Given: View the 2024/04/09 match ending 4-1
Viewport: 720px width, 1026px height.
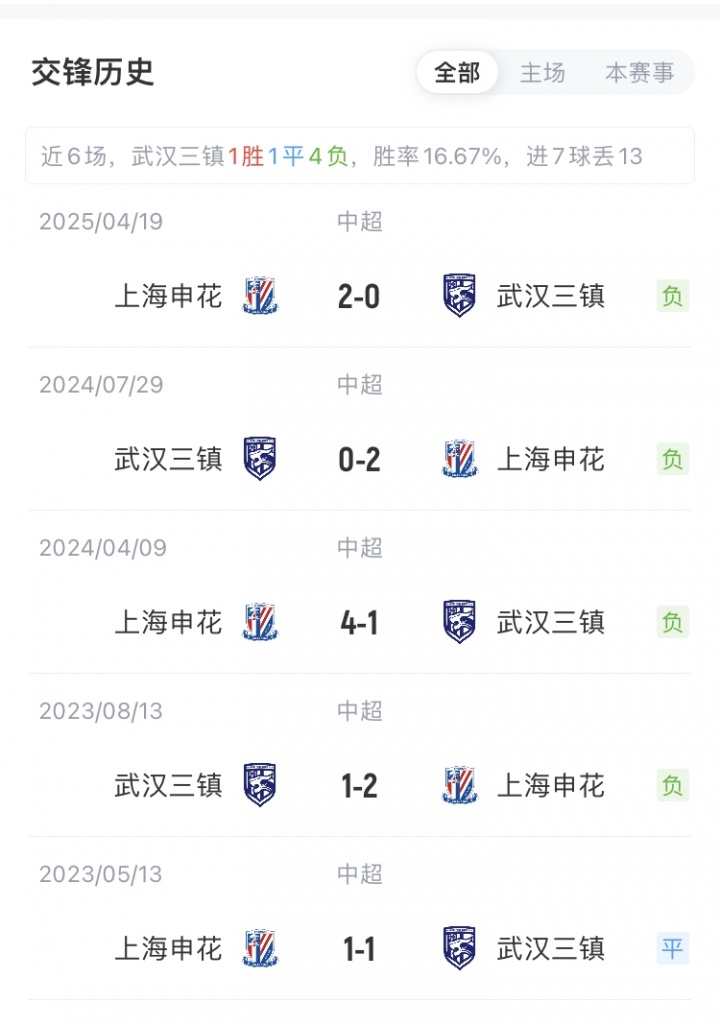Looking at the screenshot, I should (360, 622).
